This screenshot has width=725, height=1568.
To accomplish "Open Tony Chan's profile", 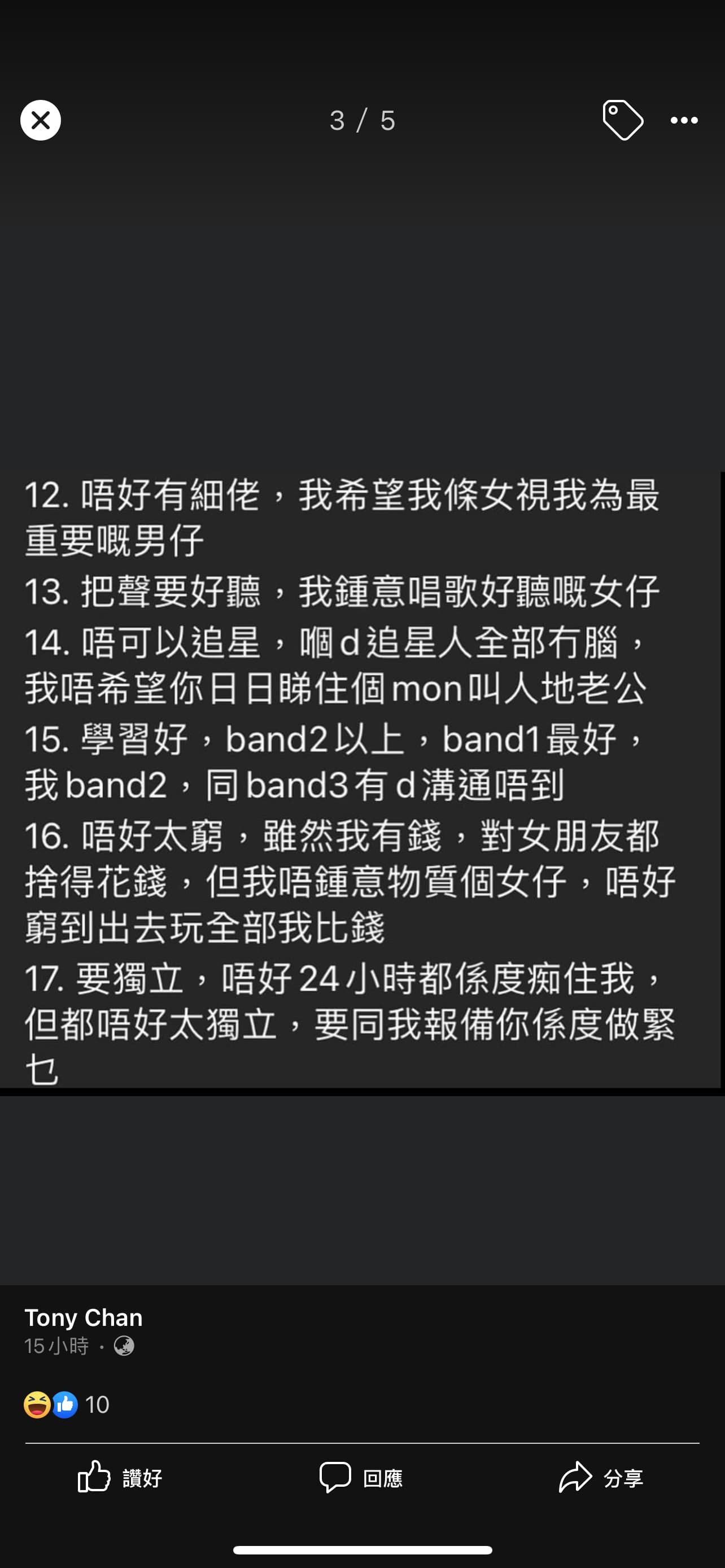I will click(84, 1318).
